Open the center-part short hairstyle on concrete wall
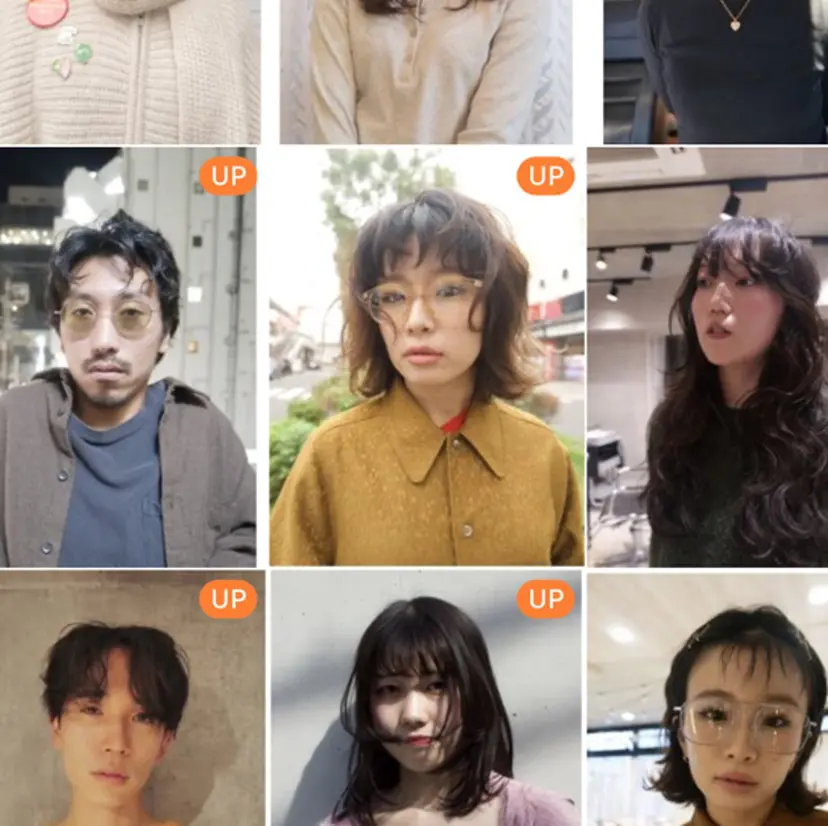The height and width of the screenshot is (826, 828). click(130, 698)
